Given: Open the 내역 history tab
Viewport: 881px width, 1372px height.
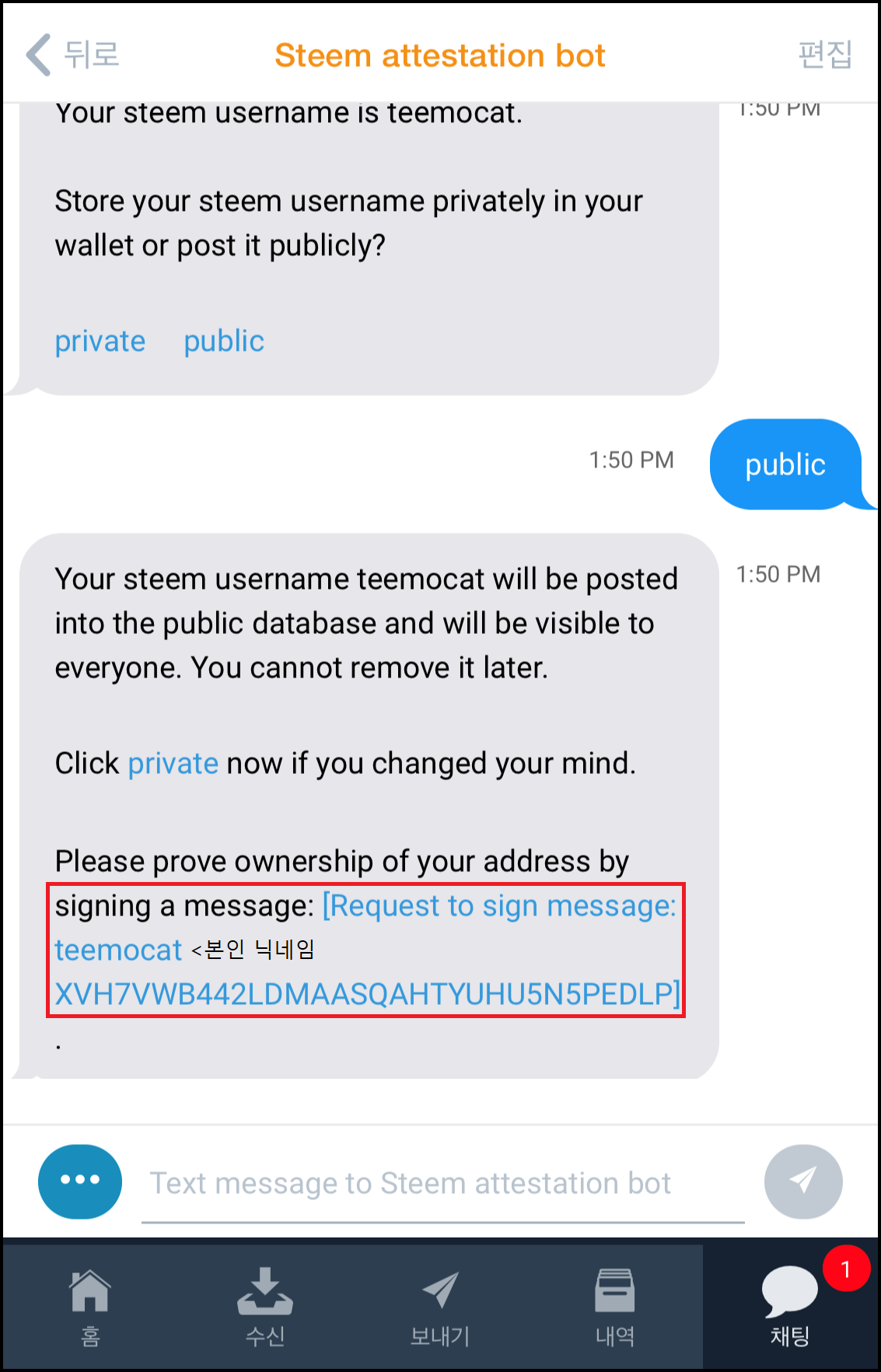Looking at the screenshot, I should (614, 1306).
